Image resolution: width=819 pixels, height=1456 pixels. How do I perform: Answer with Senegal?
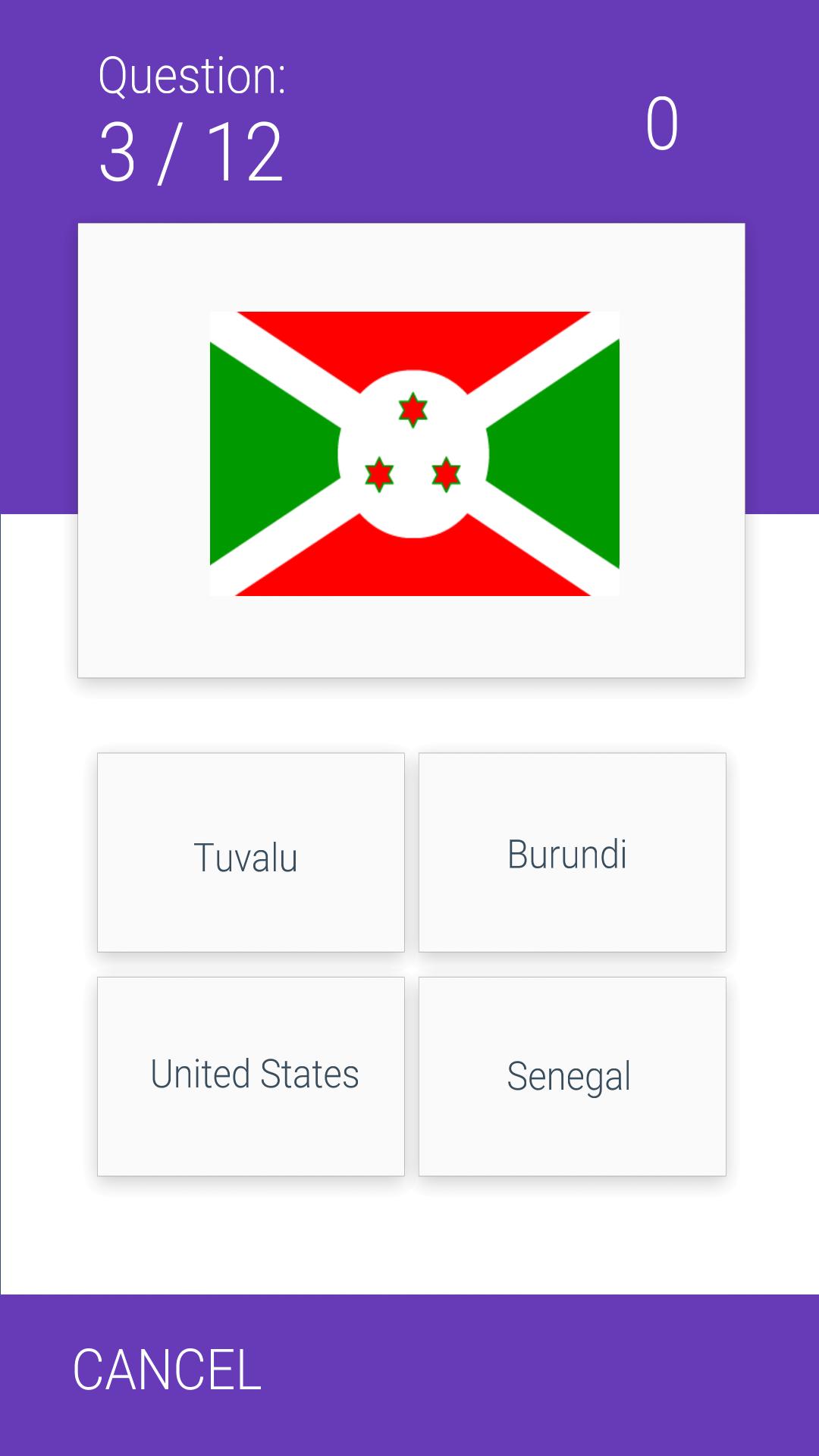[x=572, y=1076]
